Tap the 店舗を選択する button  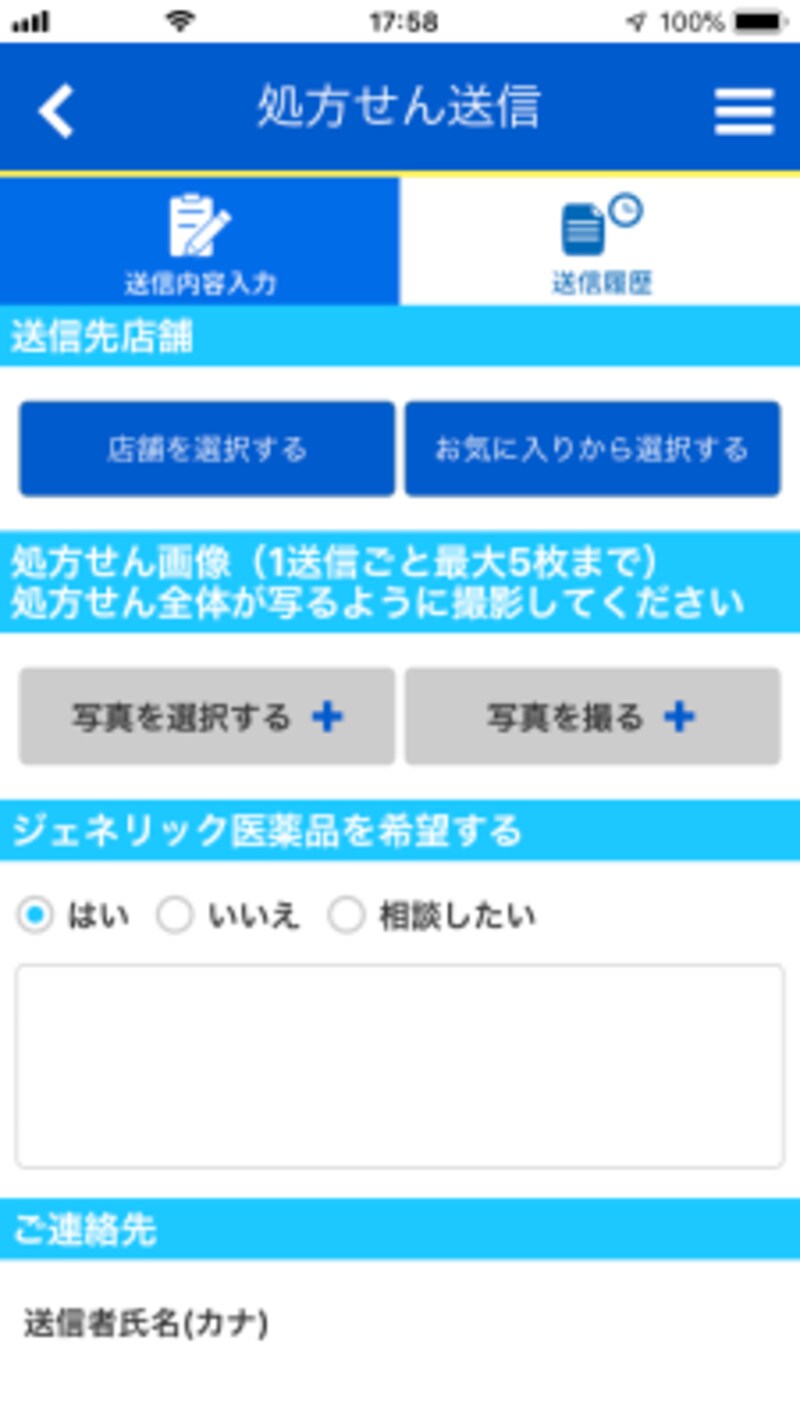point(207,449)
